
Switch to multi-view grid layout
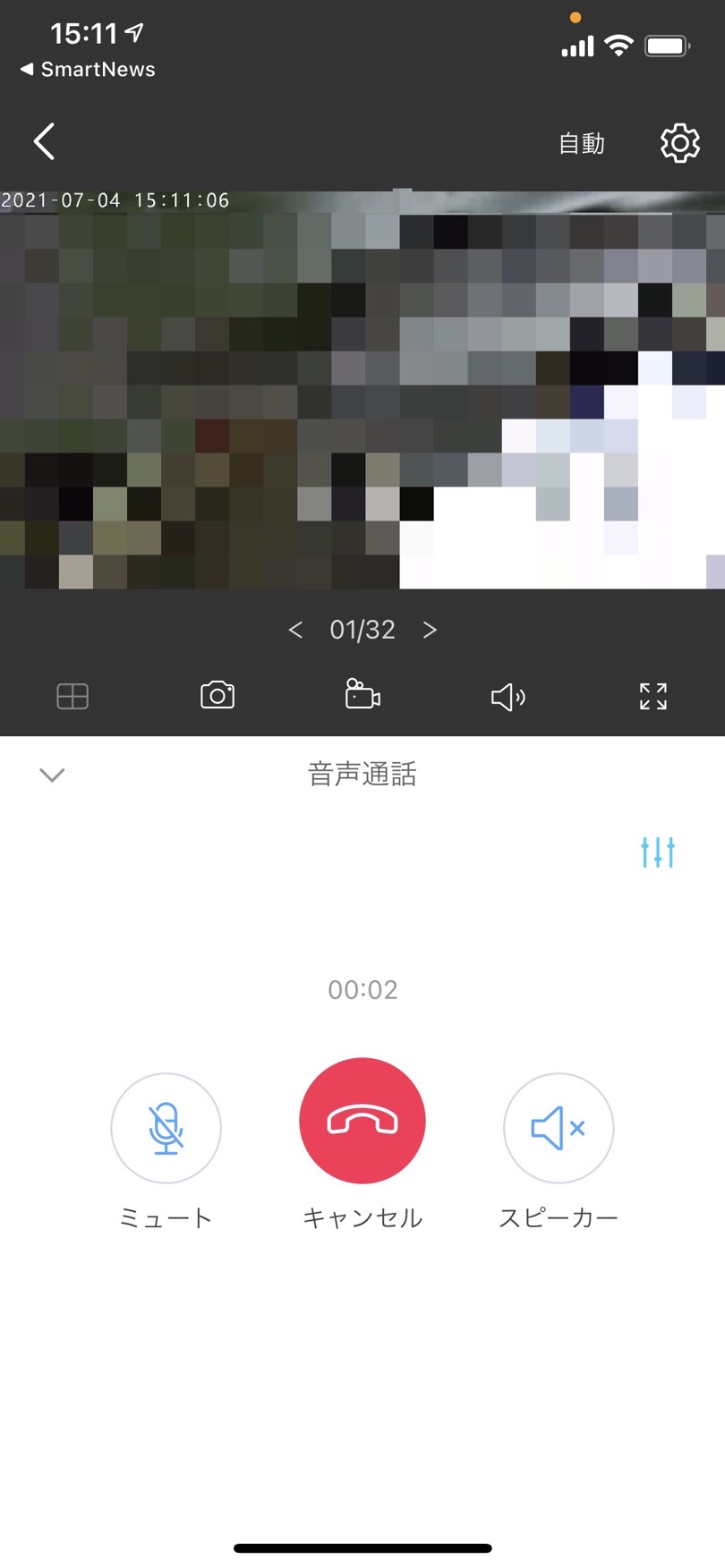coord(72,696)
